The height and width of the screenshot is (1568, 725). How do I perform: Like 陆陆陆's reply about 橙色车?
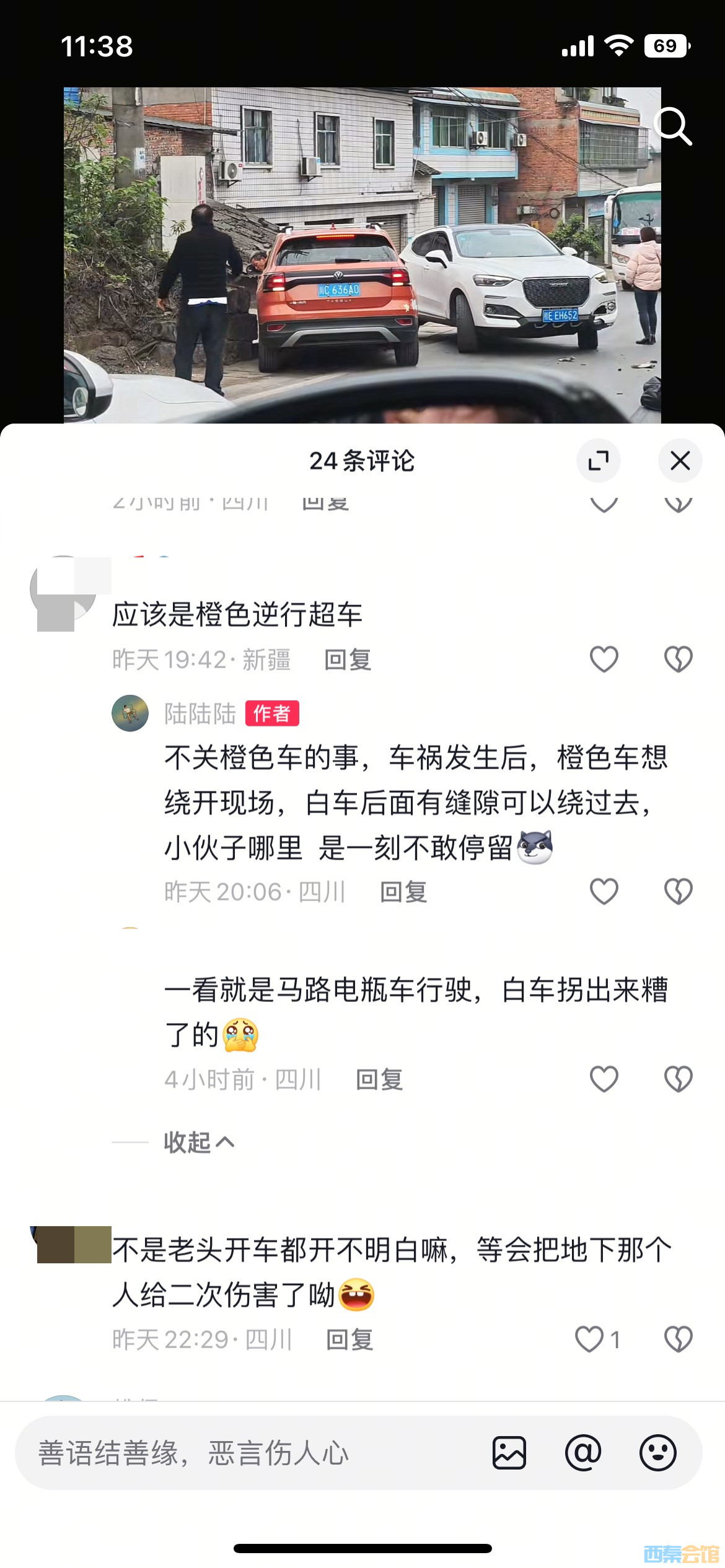[604, 892]
